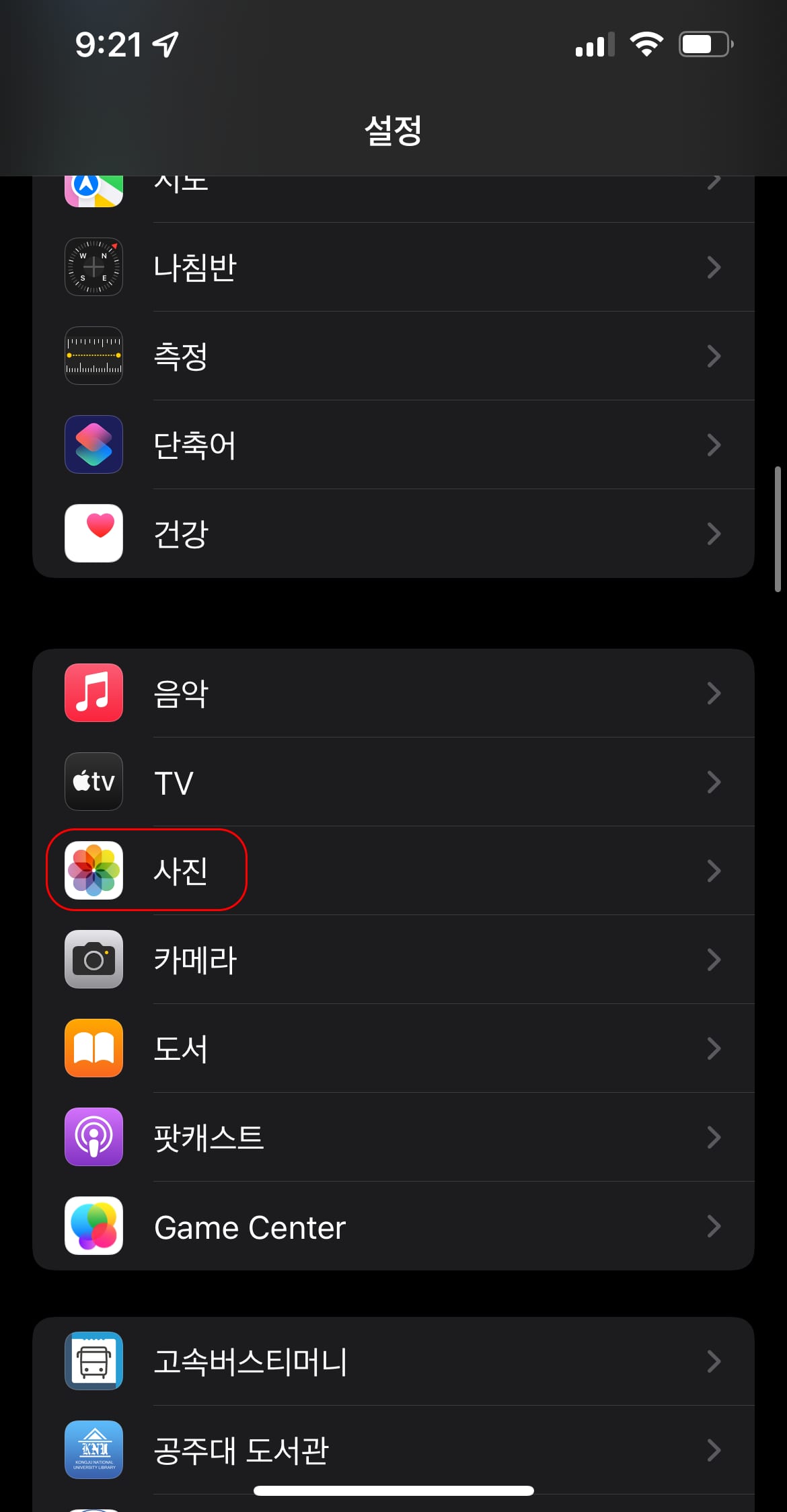Open the Apple TV settings icon
Screen dimensions: 787x1512
click(x=93, y=782)
